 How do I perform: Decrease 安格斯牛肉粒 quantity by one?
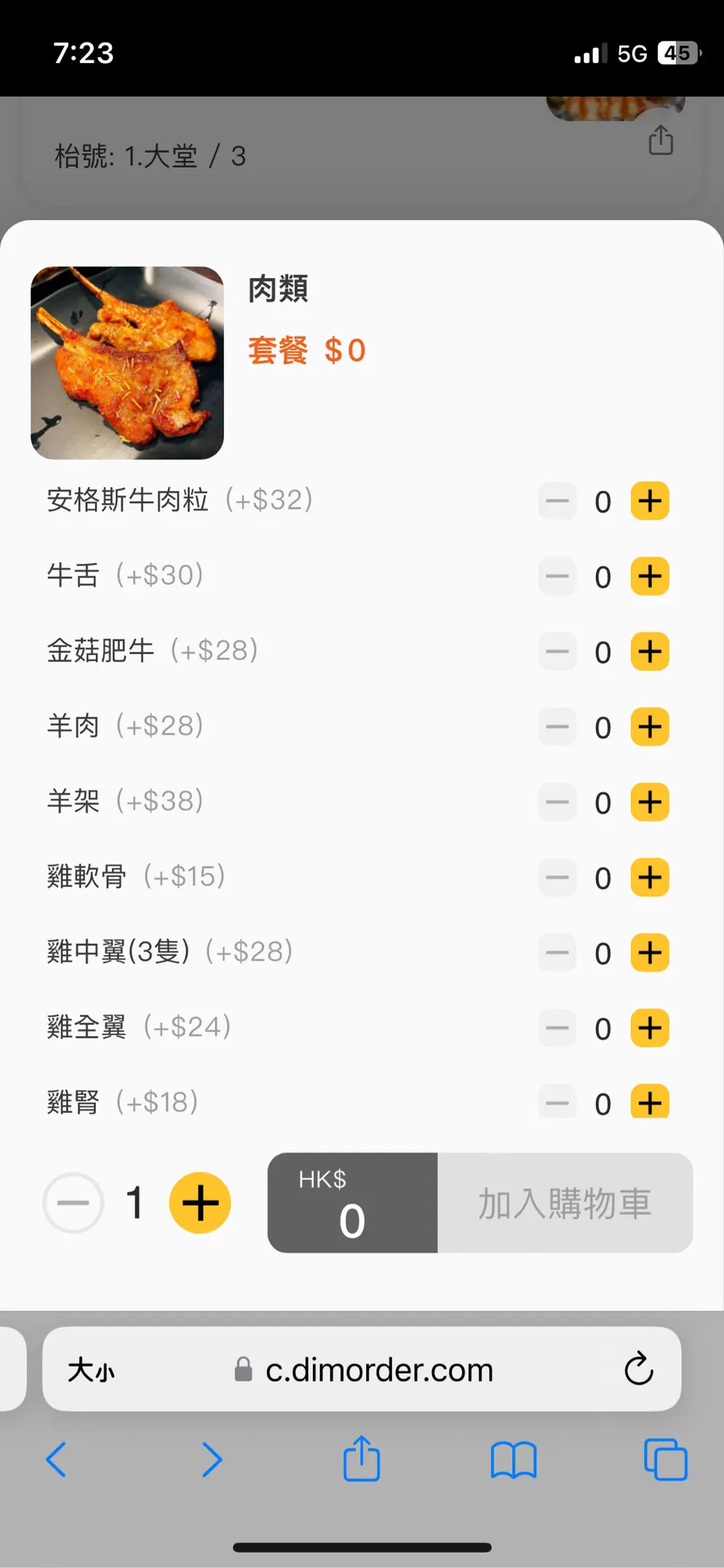coord(557,501)
